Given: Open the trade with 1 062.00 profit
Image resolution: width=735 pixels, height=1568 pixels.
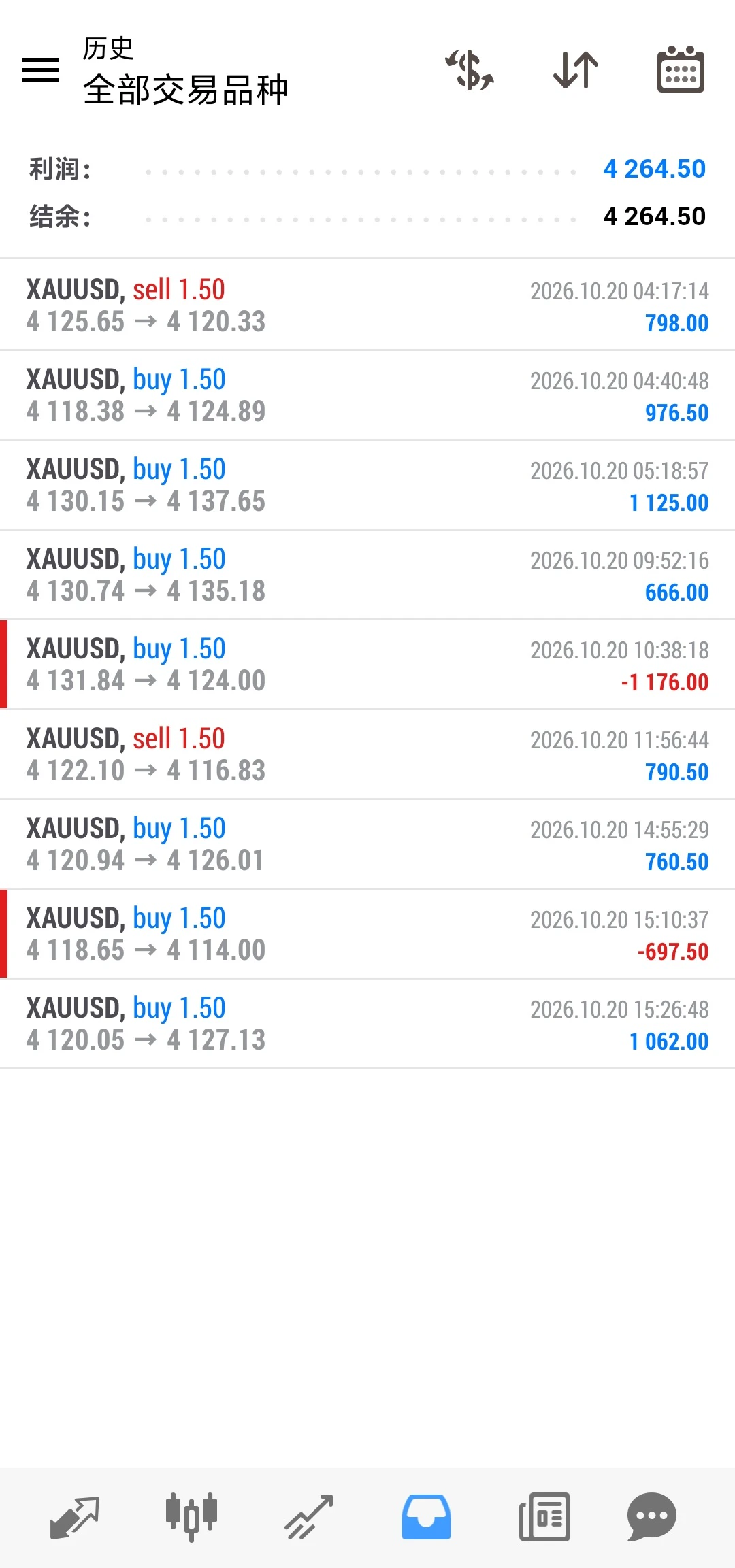Looking at the screenshot, I should coord(367,1023).
